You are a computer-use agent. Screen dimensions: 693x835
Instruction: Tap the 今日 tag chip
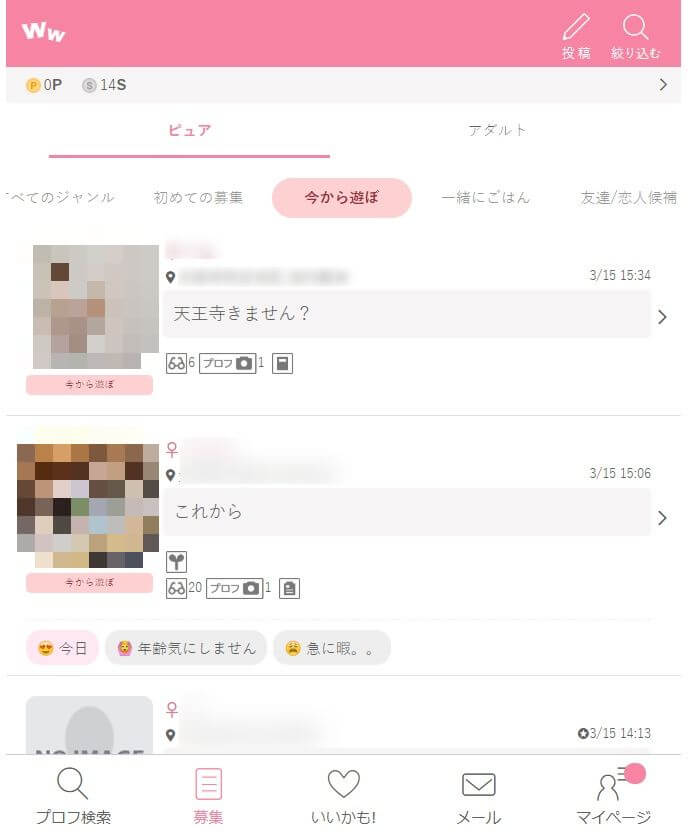pyautogui.click(x=63, y=648)
